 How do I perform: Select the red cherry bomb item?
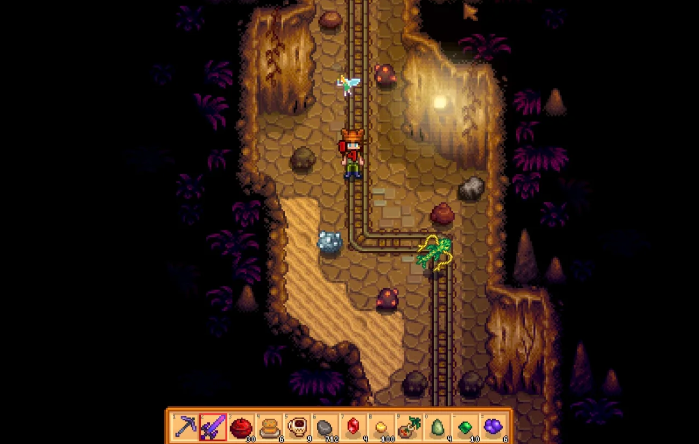point(241,426)
